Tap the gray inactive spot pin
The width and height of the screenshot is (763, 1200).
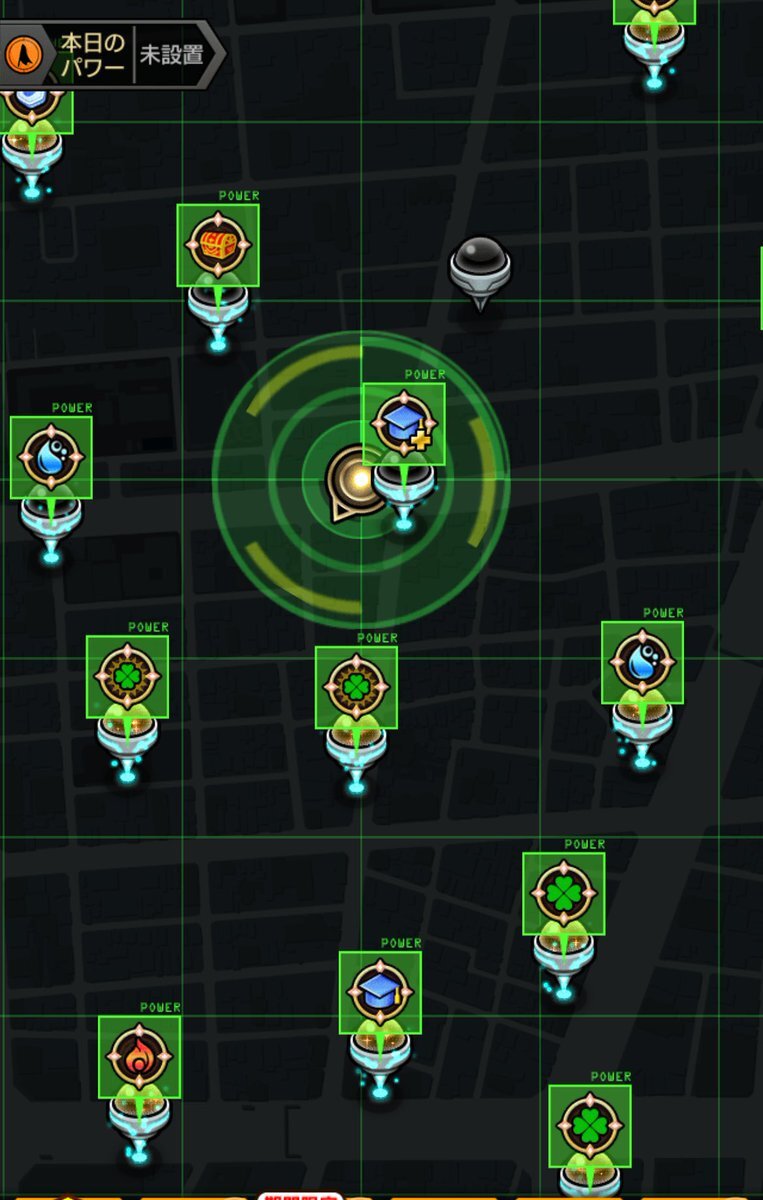point(480,266)
